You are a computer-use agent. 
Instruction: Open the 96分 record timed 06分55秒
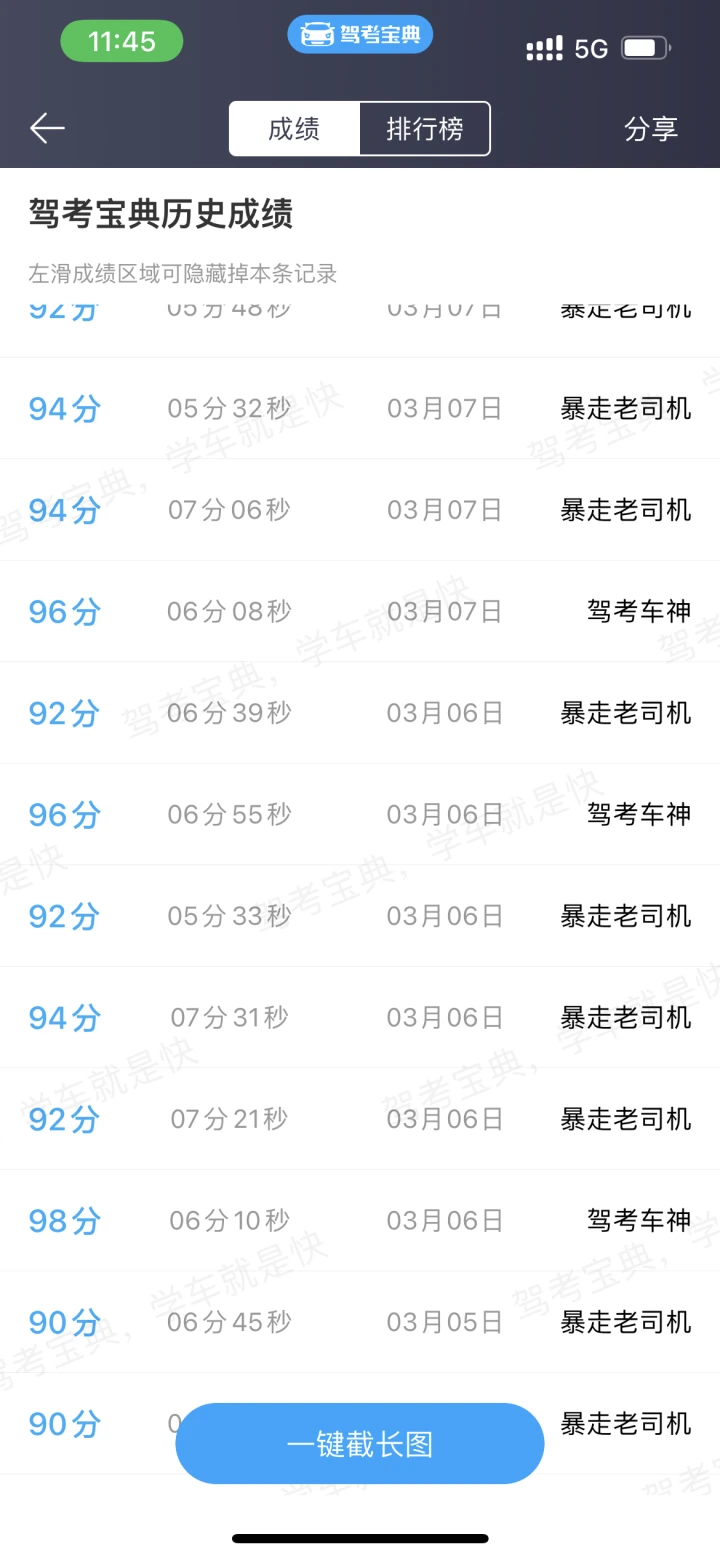[x=360, y=814]
